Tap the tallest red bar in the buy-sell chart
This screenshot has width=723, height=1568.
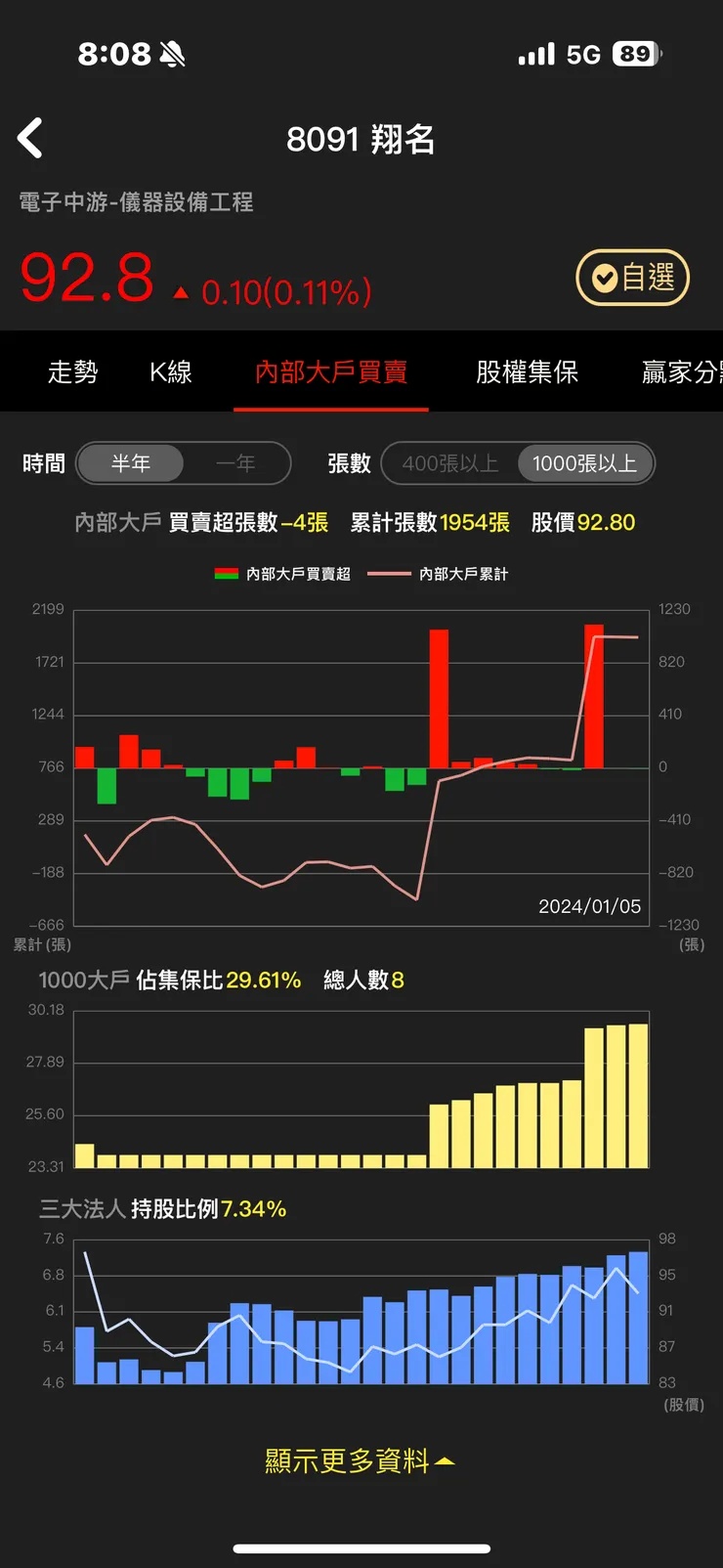[595, 694]
